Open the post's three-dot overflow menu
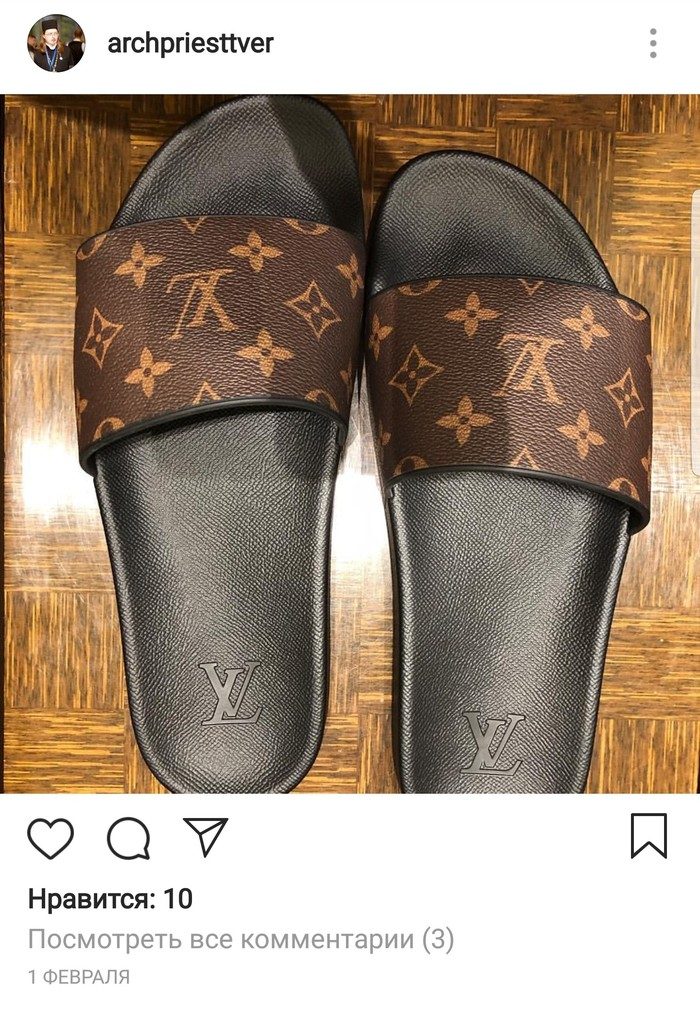Viewport: 700px width, 1024px height. 653,43
